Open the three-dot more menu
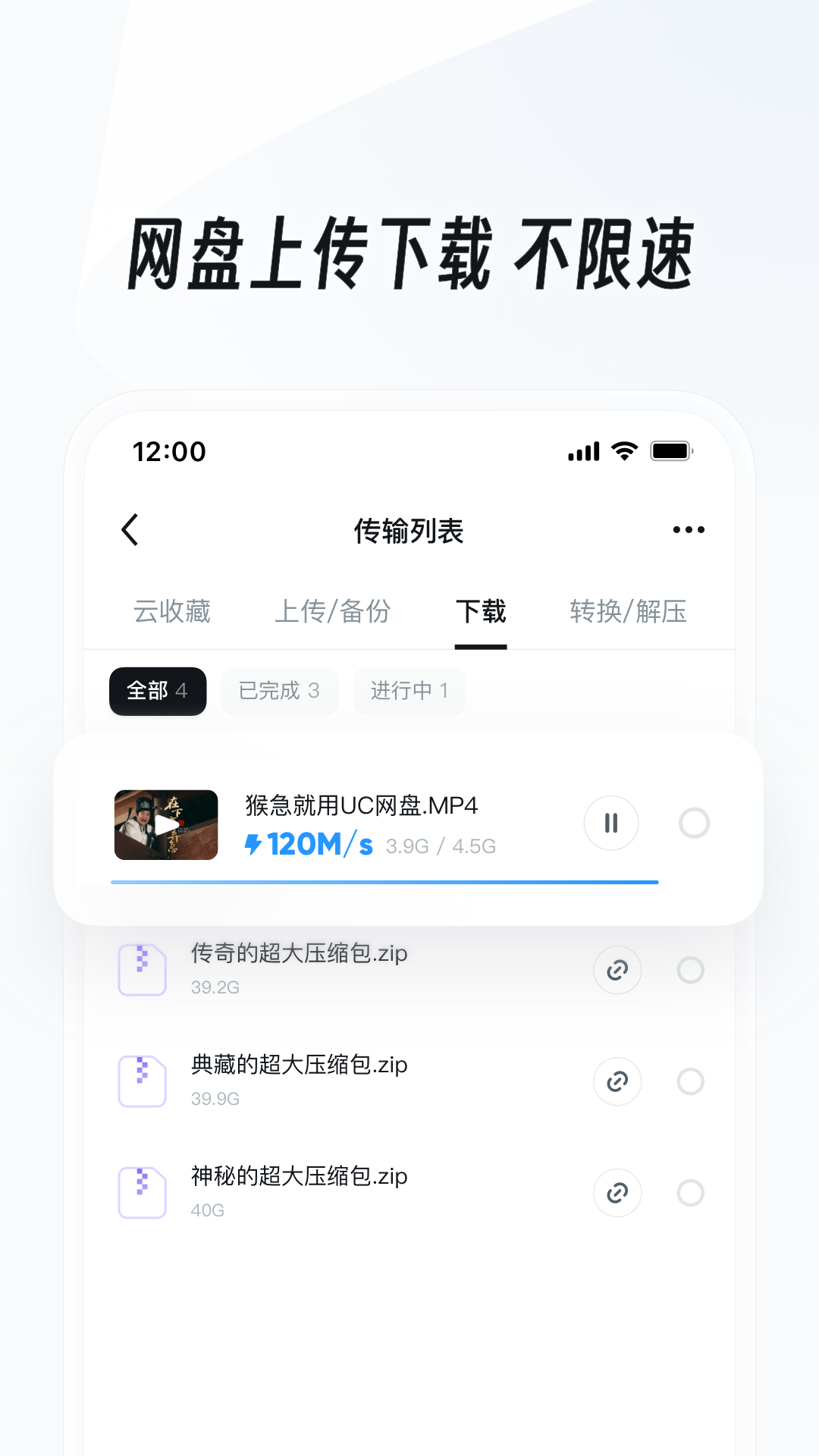The image size is (819, 1456). click(x=689, y=529)
